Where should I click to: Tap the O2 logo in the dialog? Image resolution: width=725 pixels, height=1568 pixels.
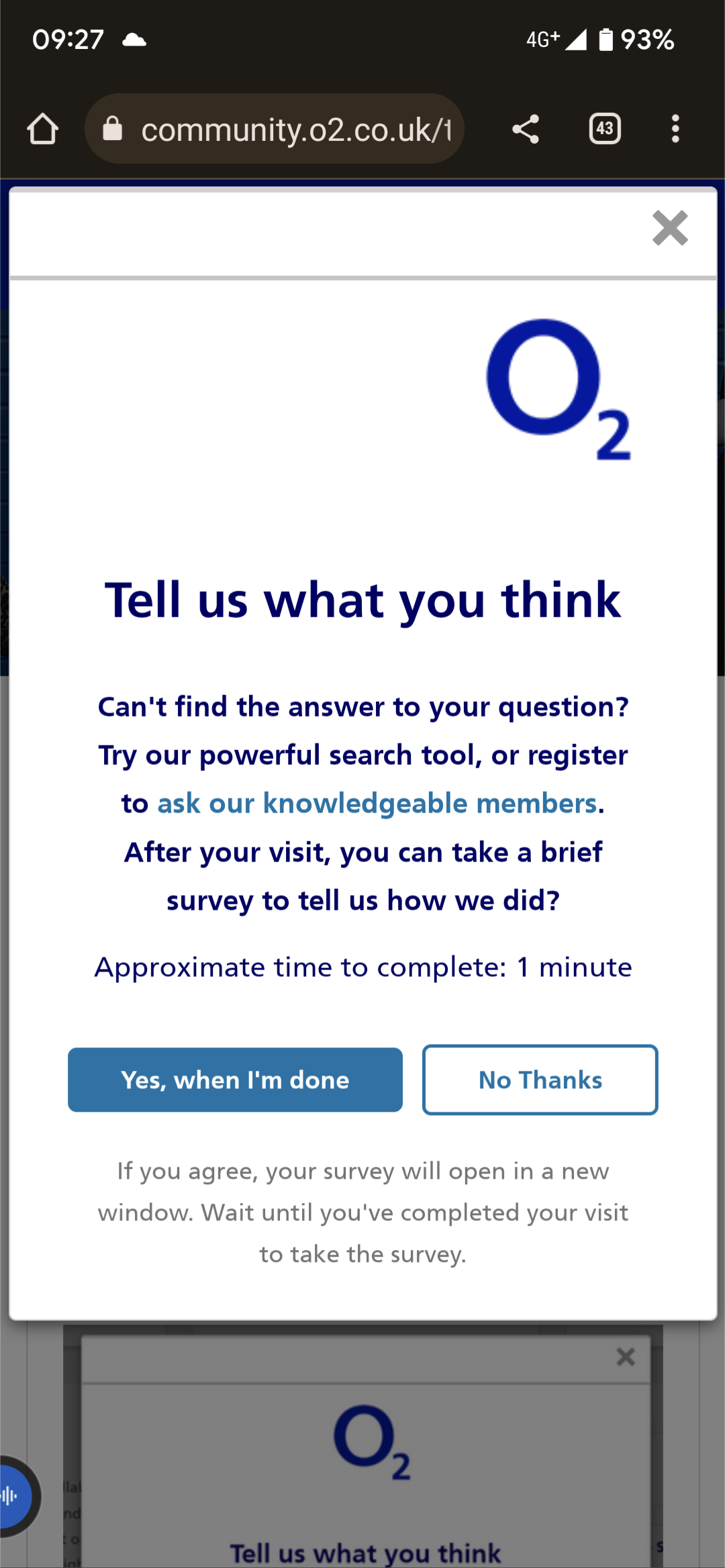pyautogui.click(x=555, y=389)
